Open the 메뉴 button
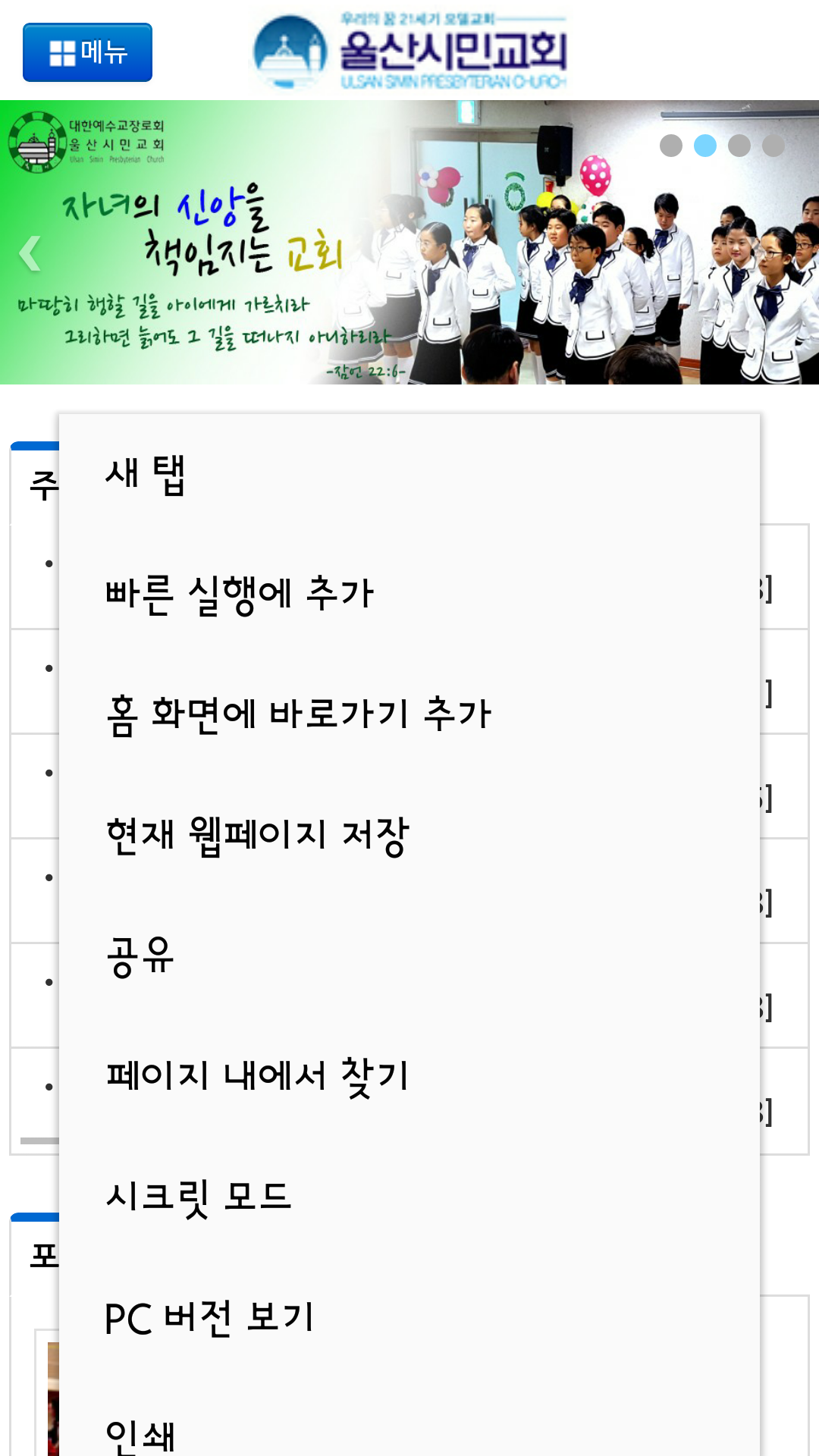 [87, 52]
